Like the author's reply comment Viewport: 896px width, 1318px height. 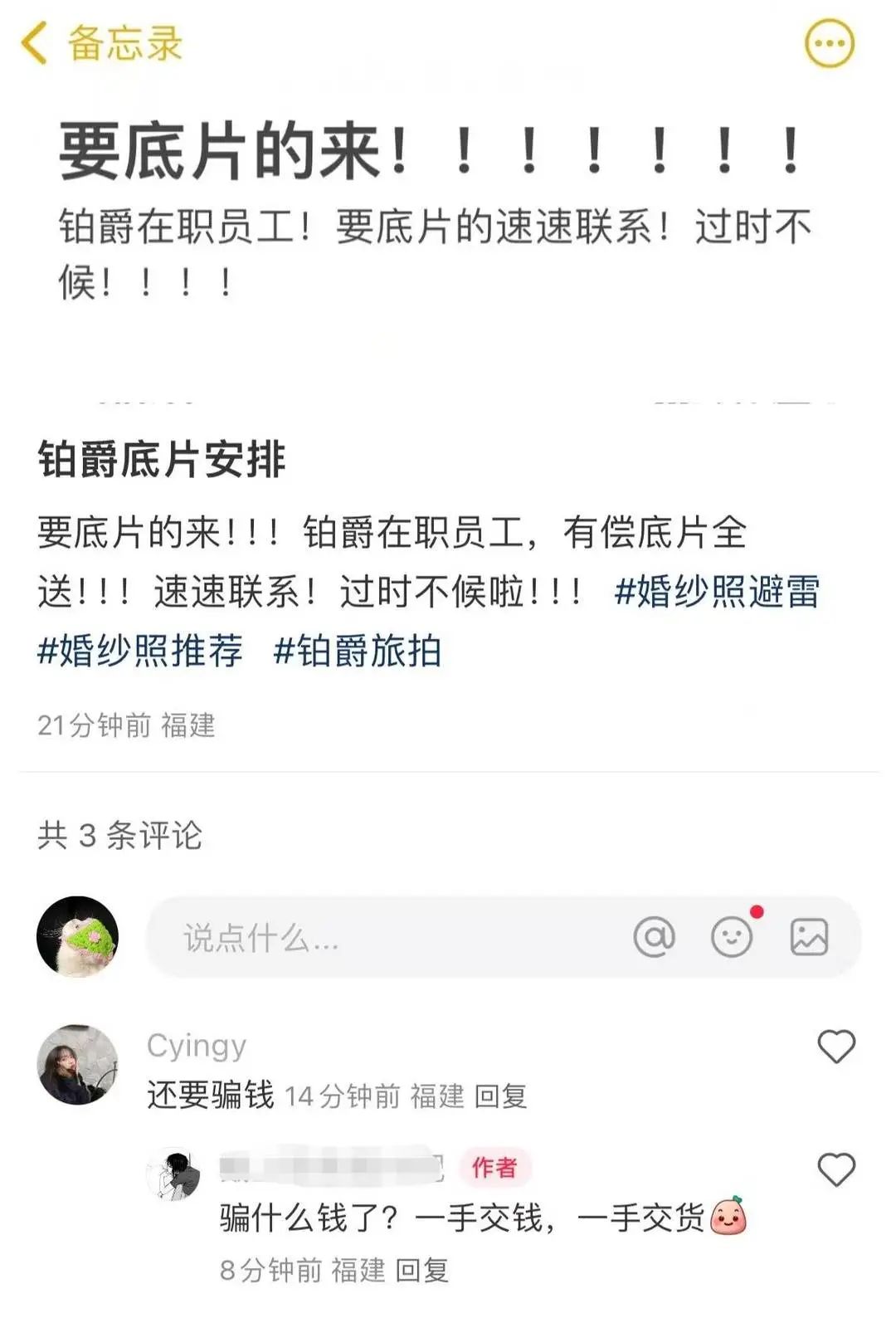pyautogui.click(x=835, y=1170)
